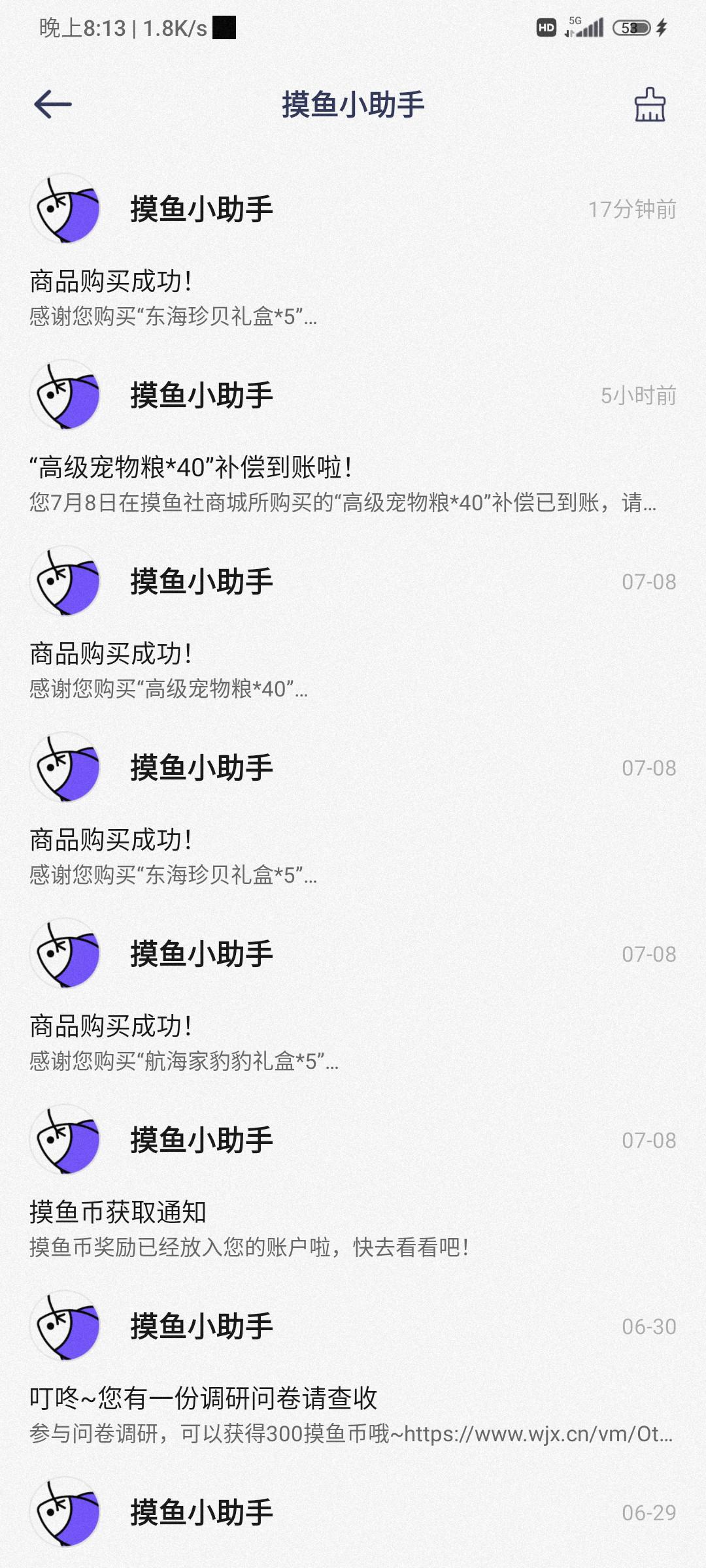Open purchase success message for 高级宠物粮*40
Screen dimensions: 706x1568
tap(353, 624)
